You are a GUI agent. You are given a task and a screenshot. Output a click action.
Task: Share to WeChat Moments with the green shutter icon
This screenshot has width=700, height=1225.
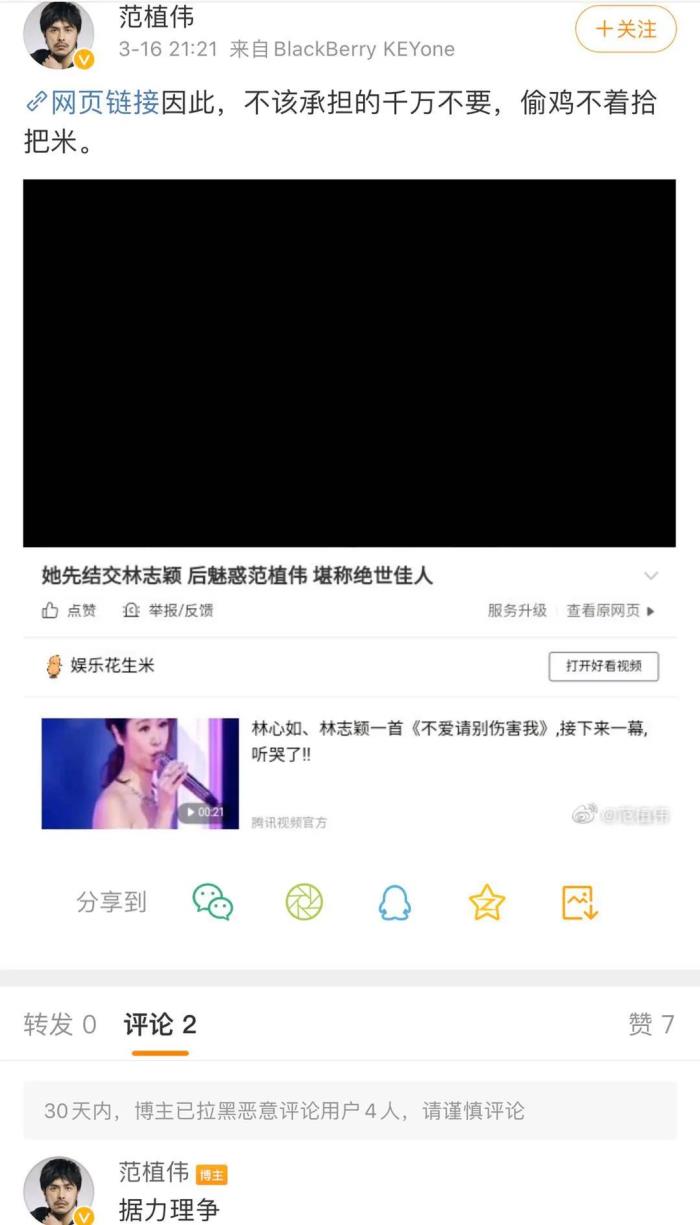[x=304, y=902]
